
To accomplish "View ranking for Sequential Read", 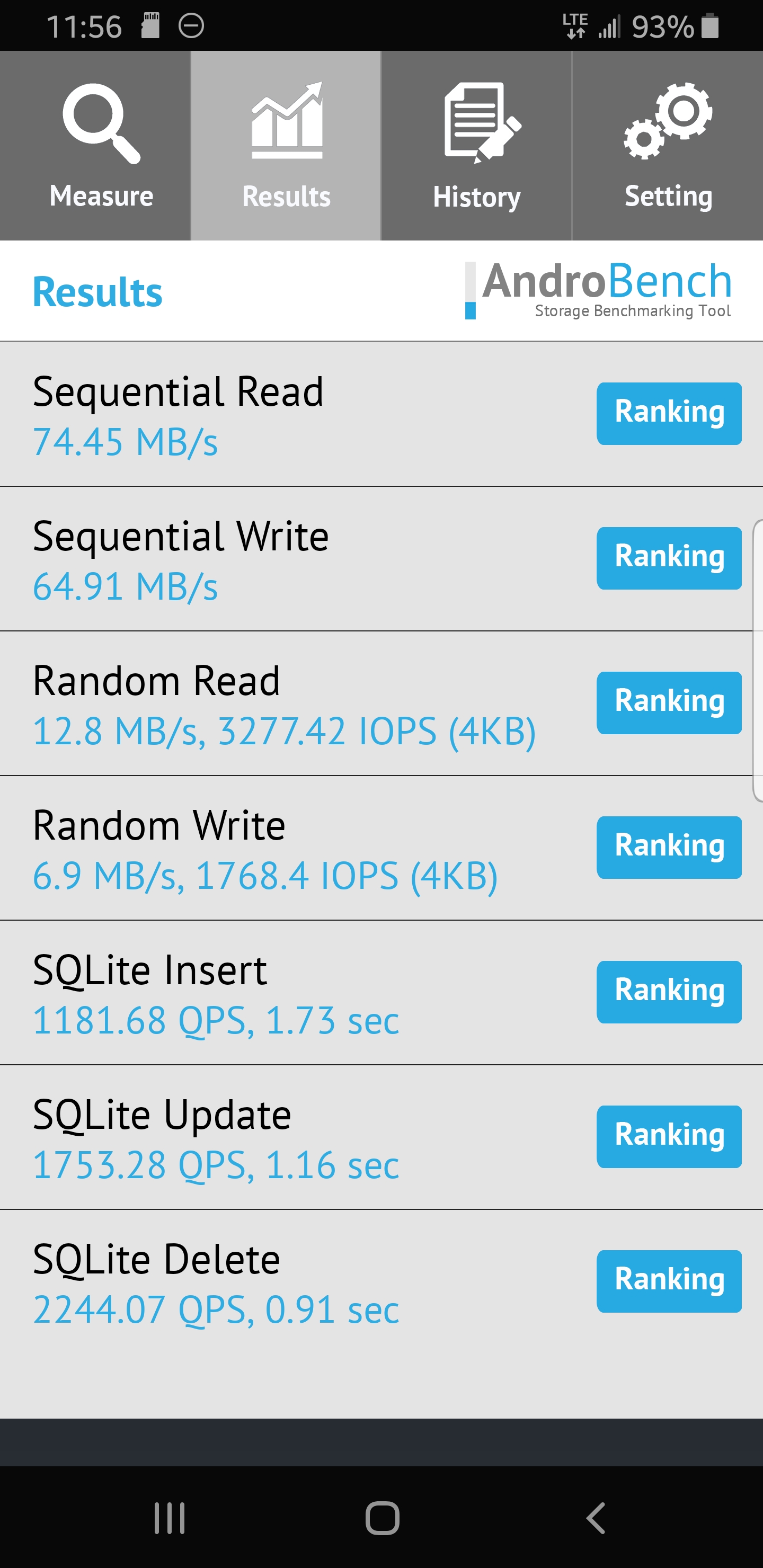I will click(x=669, y=413).
